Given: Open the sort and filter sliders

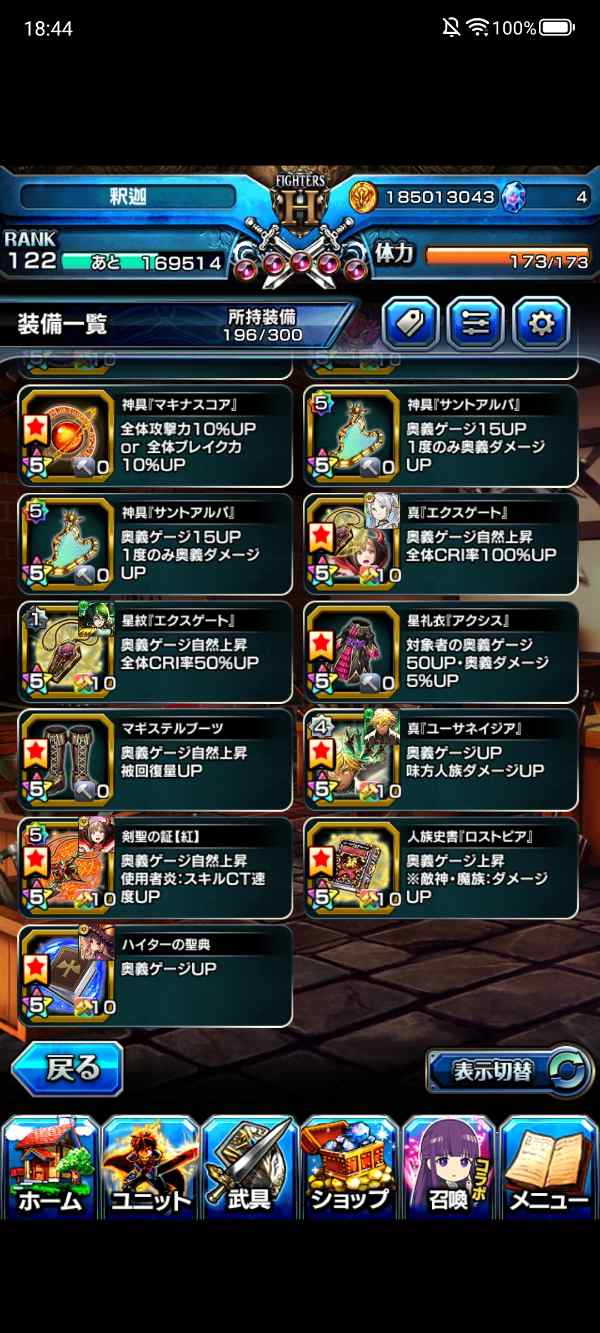Looking at the screenshot, I should (x=474, y=324).
